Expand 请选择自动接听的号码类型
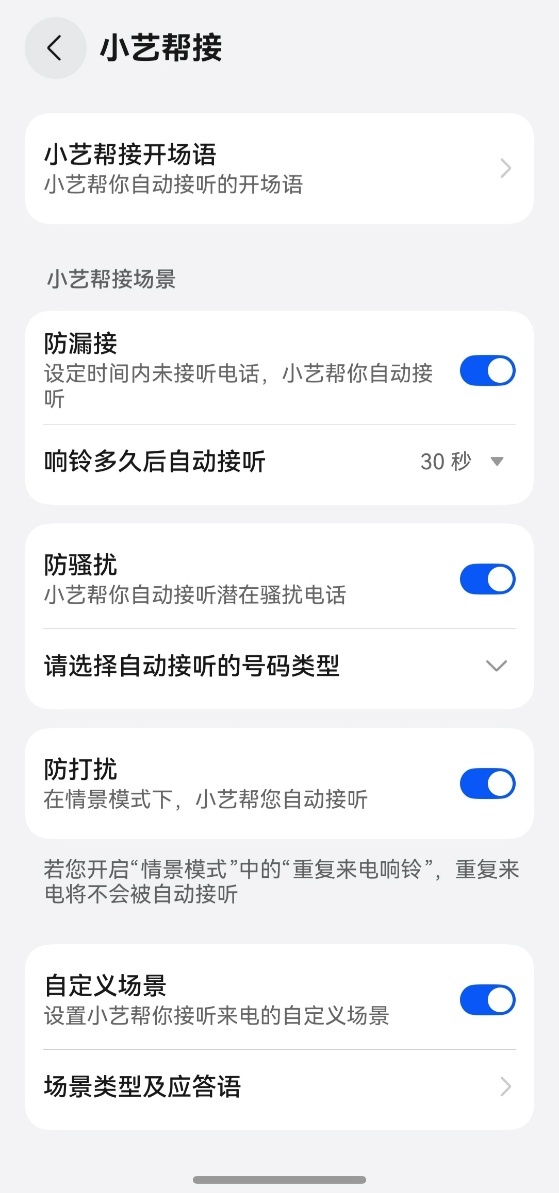This screenshot has width=559, height=1193. coord(279,666)
